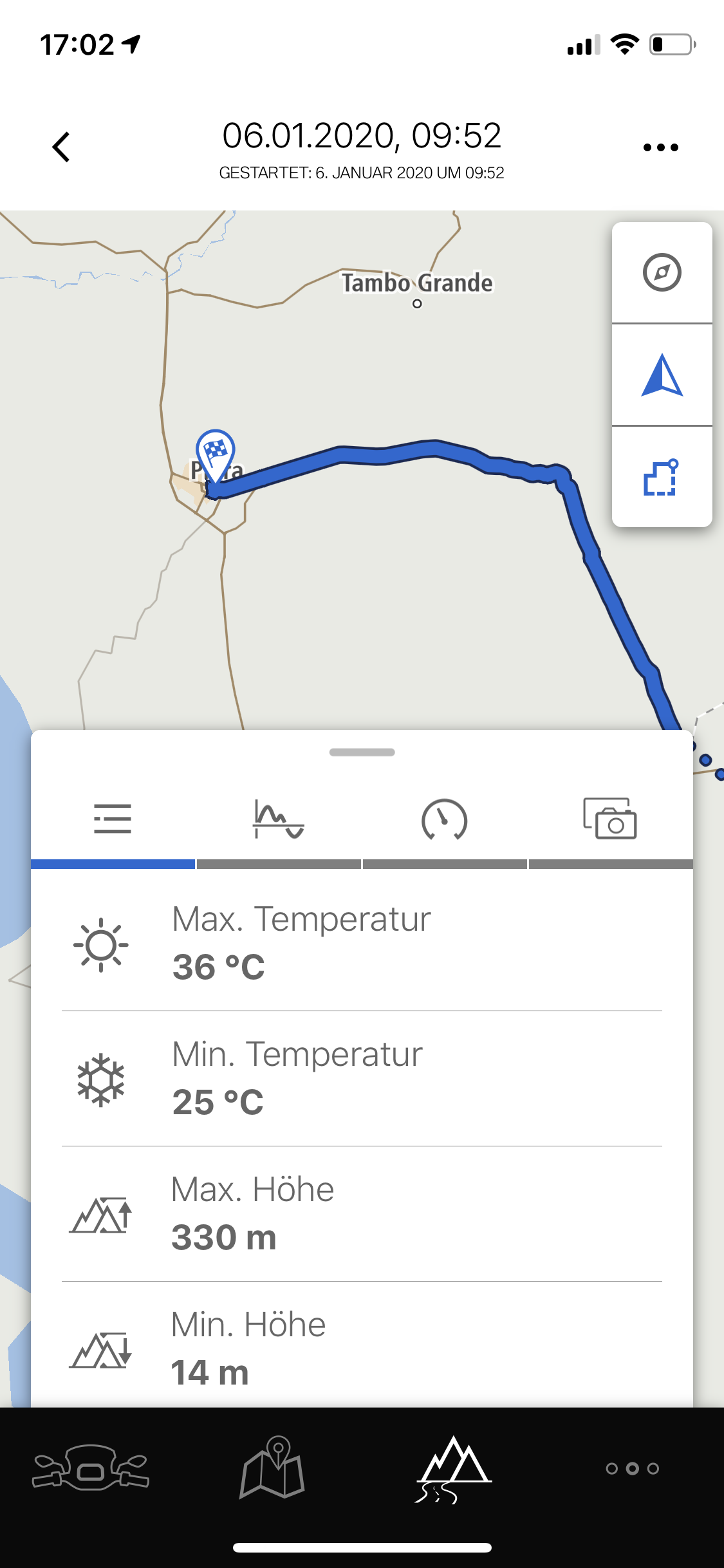Viewport: 724px width, 1568px height.
Task: Open the three-dot overflow menu
Action: [660, 147]
